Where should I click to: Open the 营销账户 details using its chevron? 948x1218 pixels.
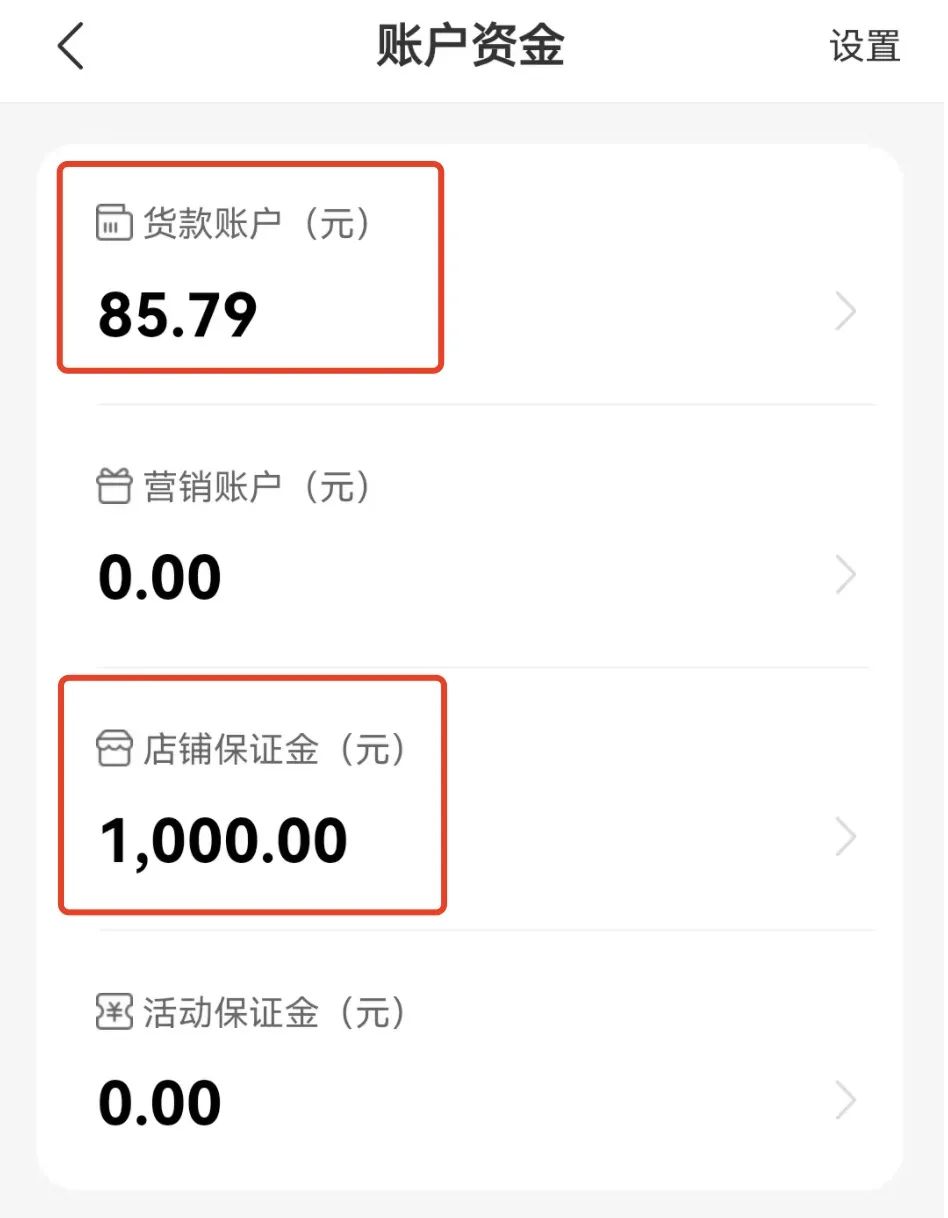coord(845,574)
